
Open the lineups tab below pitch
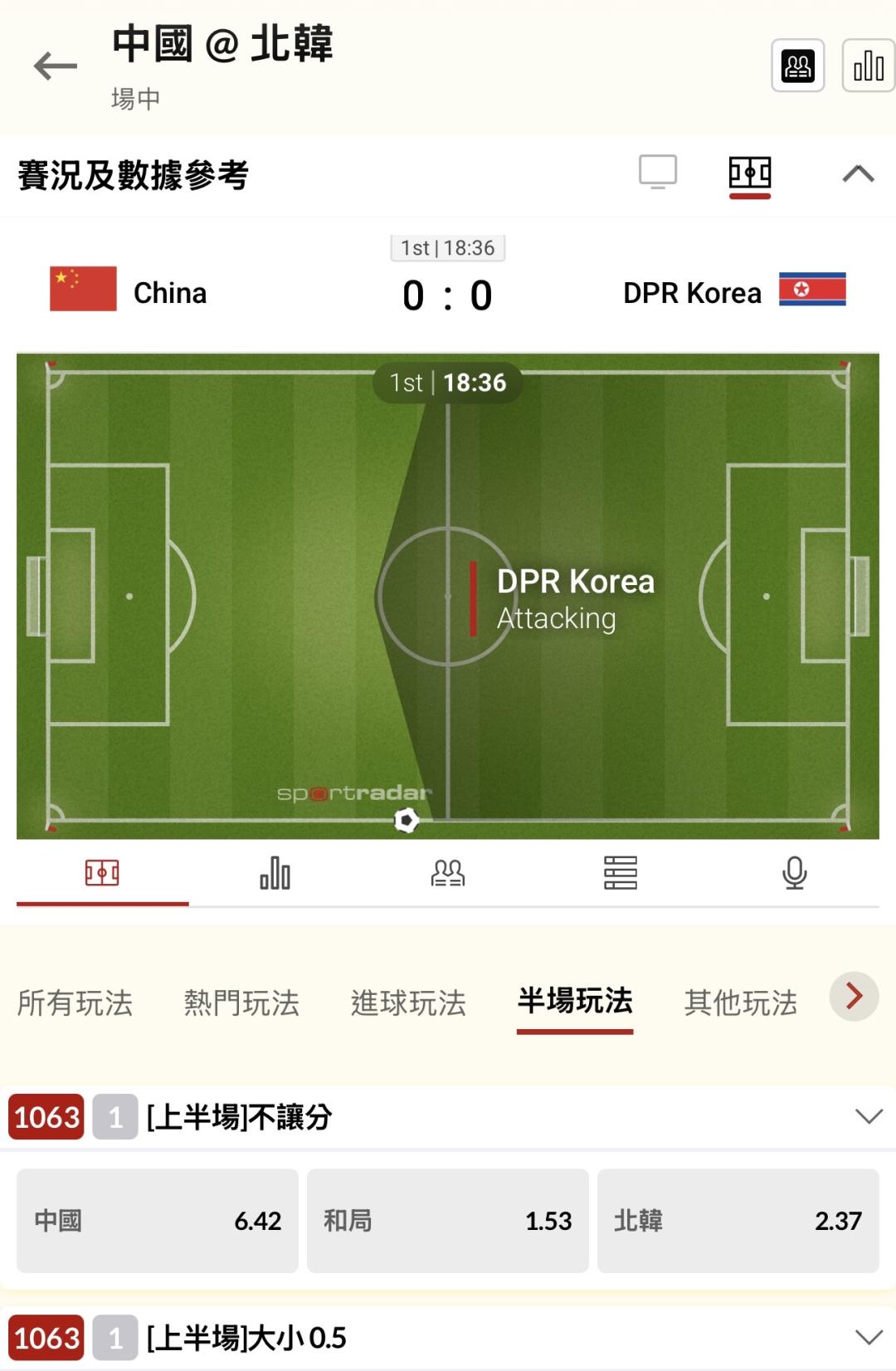pyautogui.click(x=448, y=873)
